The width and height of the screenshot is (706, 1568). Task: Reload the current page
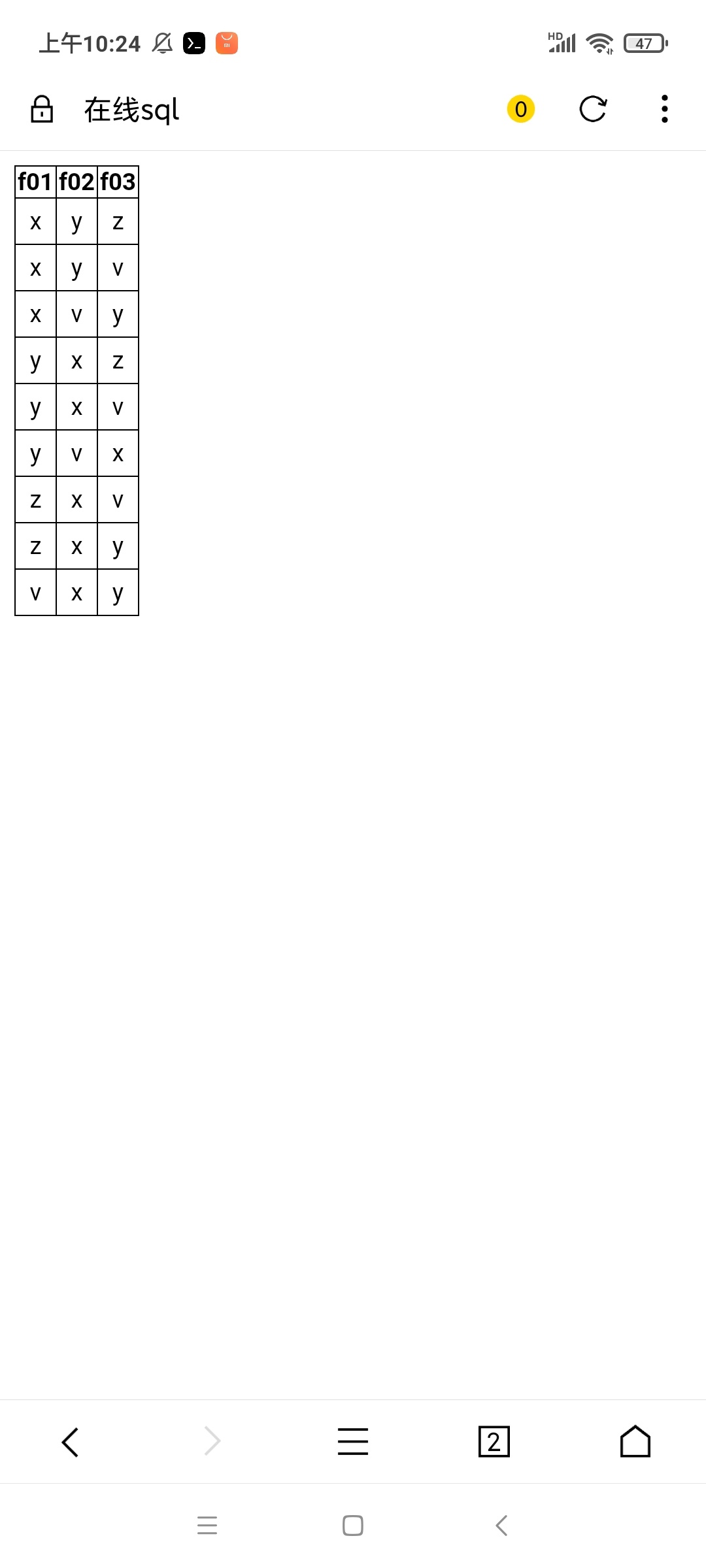(593, 109)
